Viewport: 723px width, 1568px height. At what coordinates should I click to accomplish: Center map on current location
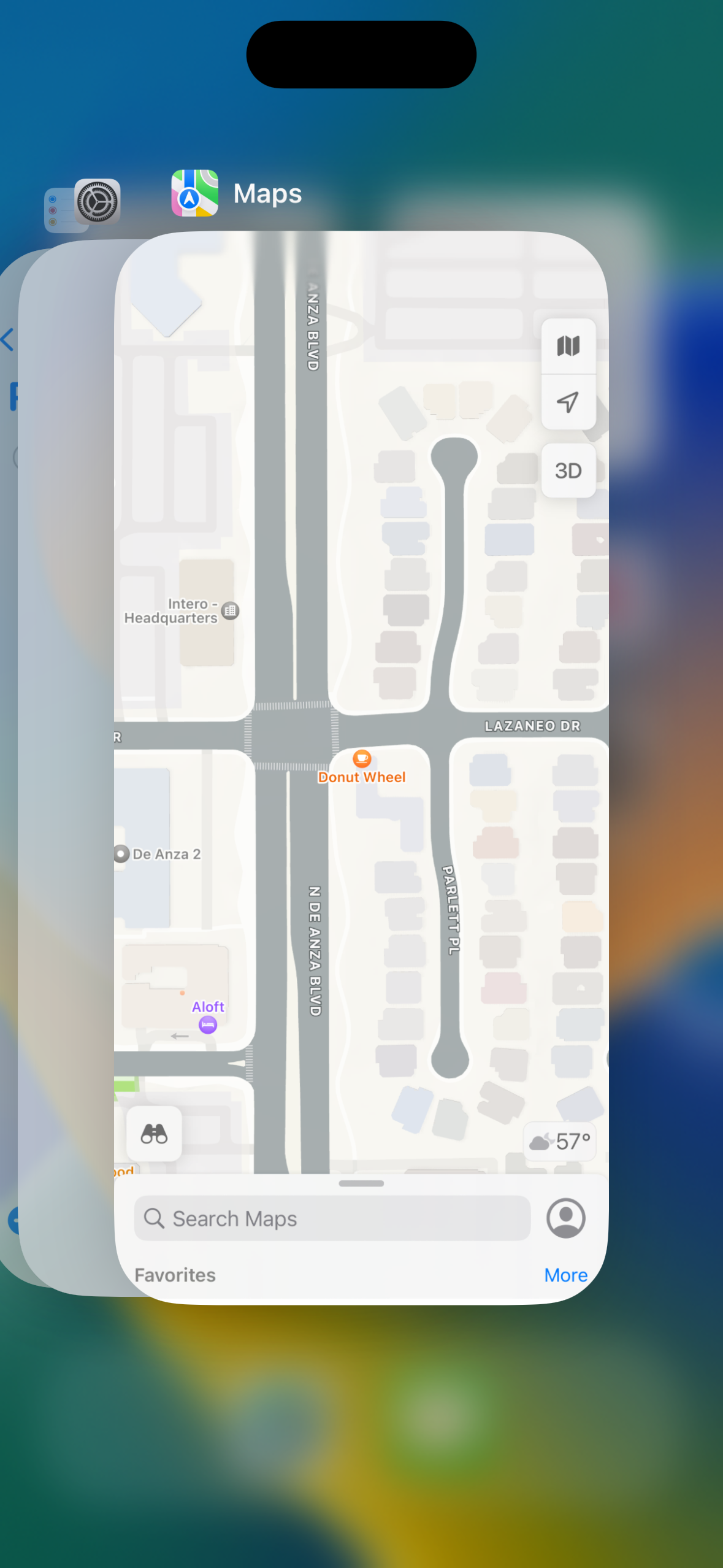(x=568, y=402)
